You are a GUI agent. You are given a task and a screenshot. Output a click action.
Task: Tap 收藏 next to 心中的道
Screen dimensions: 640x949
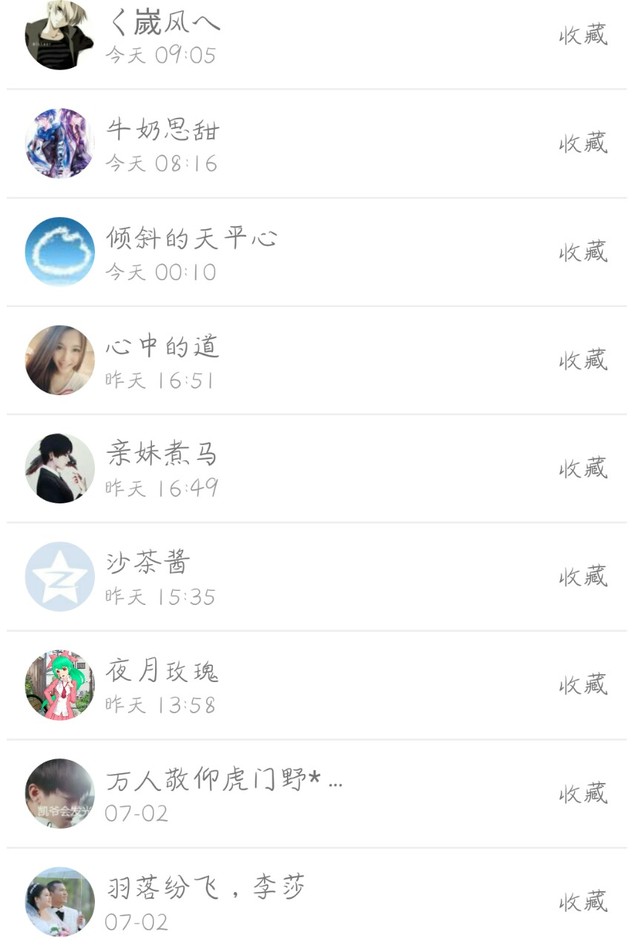click(583, 360)
